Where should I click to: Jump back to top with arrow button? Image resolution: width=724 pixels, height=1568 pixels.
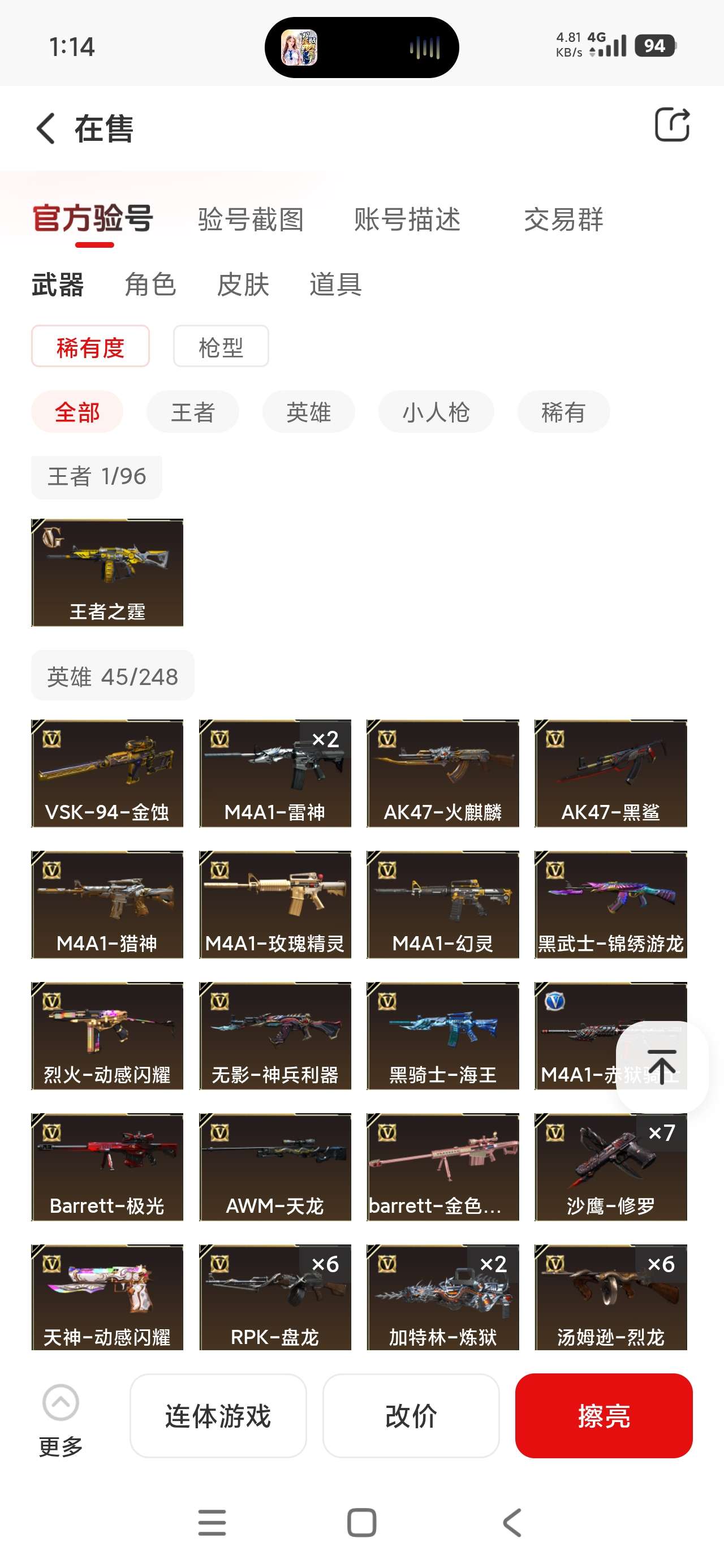click(x=662, y=1066)
